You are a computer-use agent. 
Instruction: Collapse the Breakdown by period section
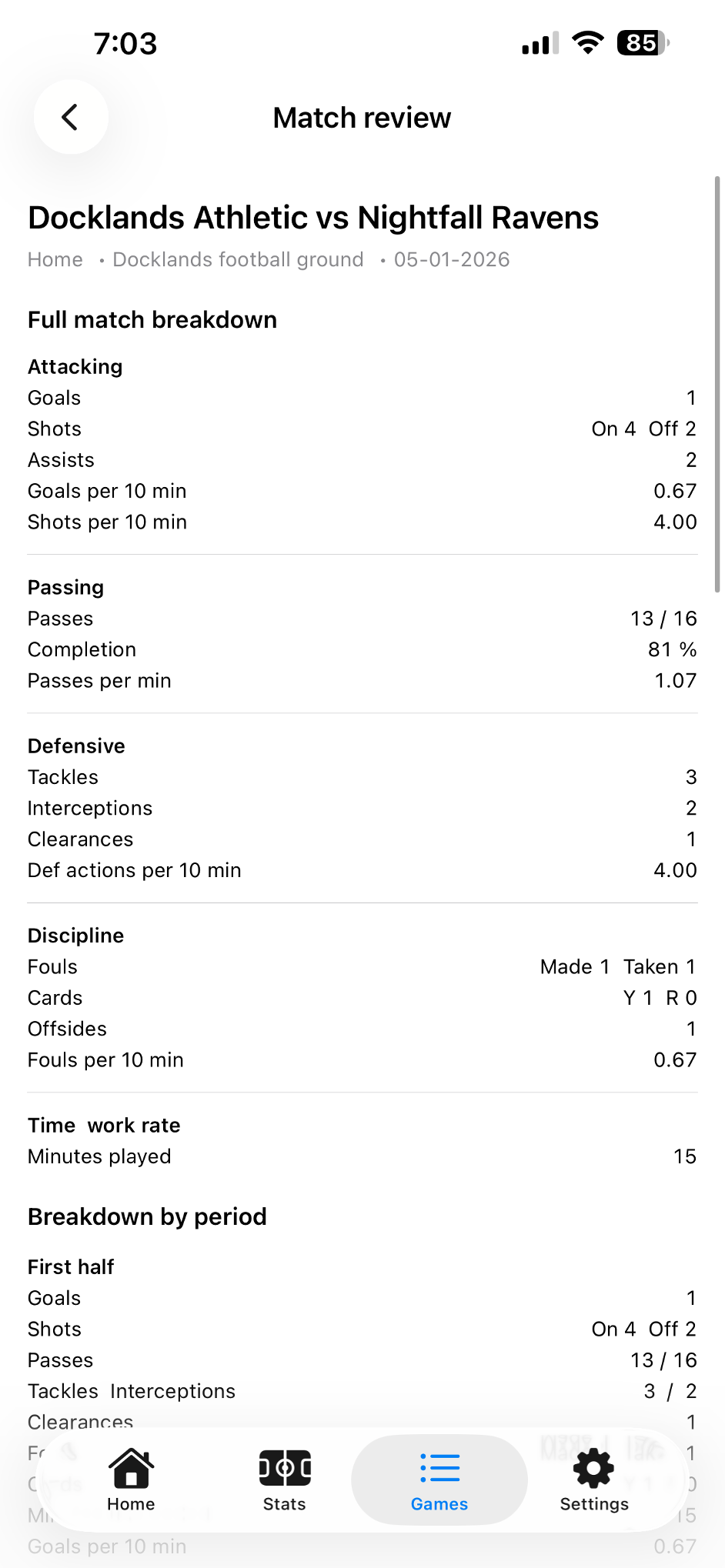(x=146, y=1216)
